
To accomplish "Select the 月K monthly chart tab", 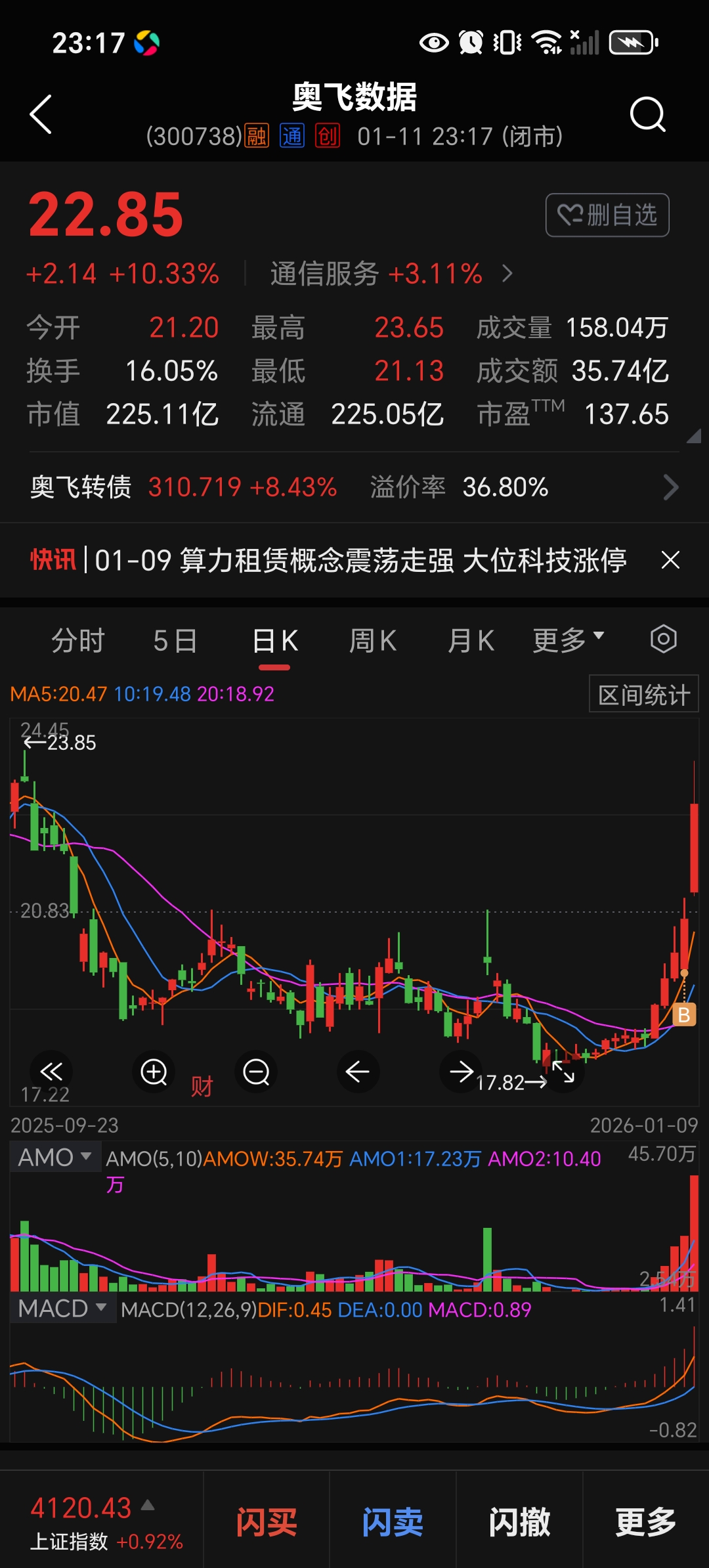I will [x=470, y=641].
